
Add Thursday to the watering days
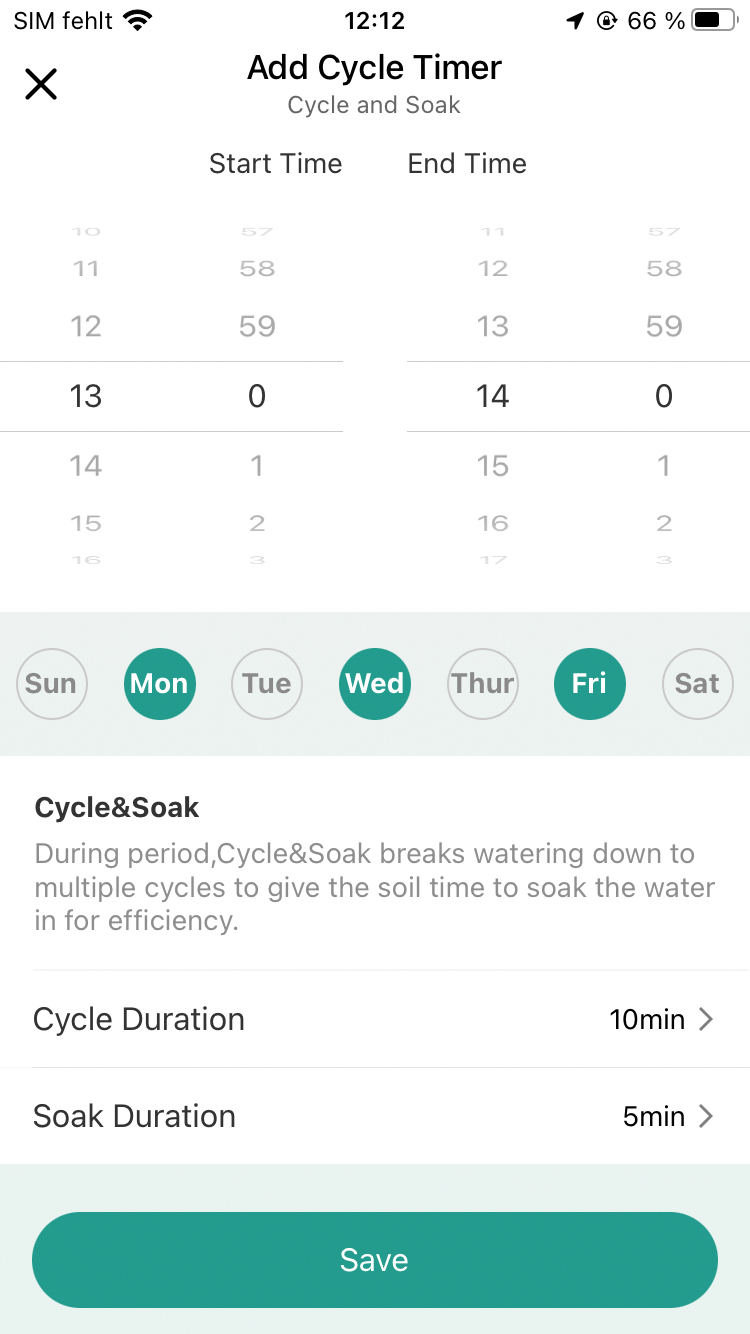click(483, 684)
